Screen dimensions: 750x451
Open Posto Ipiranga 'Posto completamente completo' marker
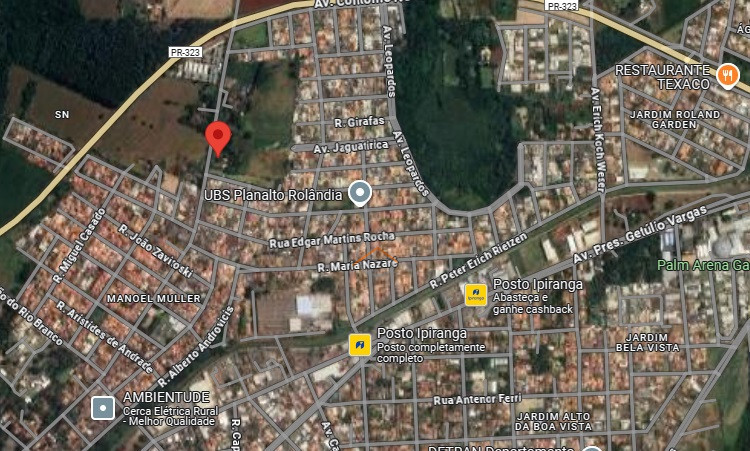(x=359, y=345)
